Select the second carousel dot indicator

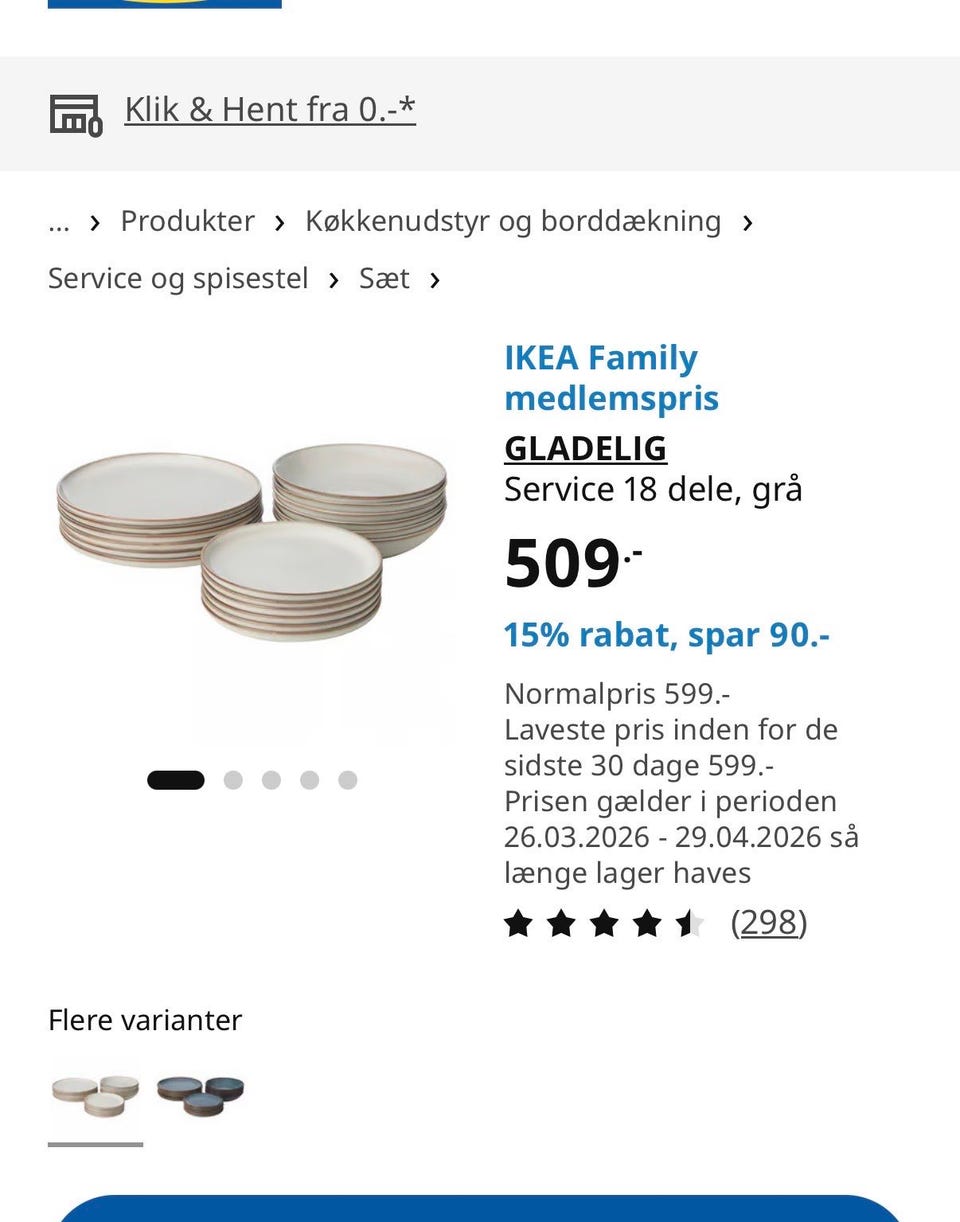point(233,780)
